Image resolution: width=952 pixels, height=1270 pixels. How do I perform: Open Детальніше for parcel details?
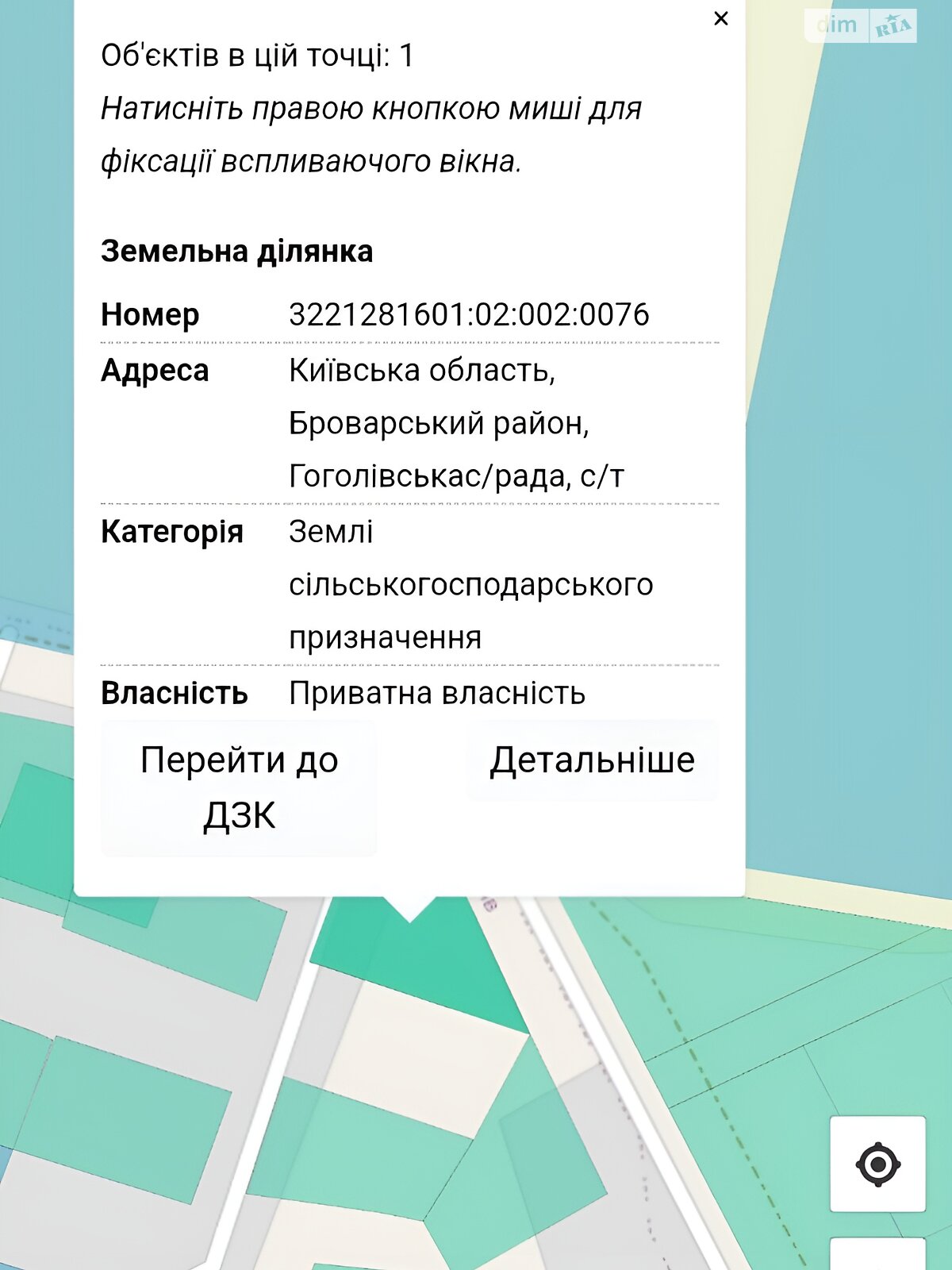tap(592, 760)
